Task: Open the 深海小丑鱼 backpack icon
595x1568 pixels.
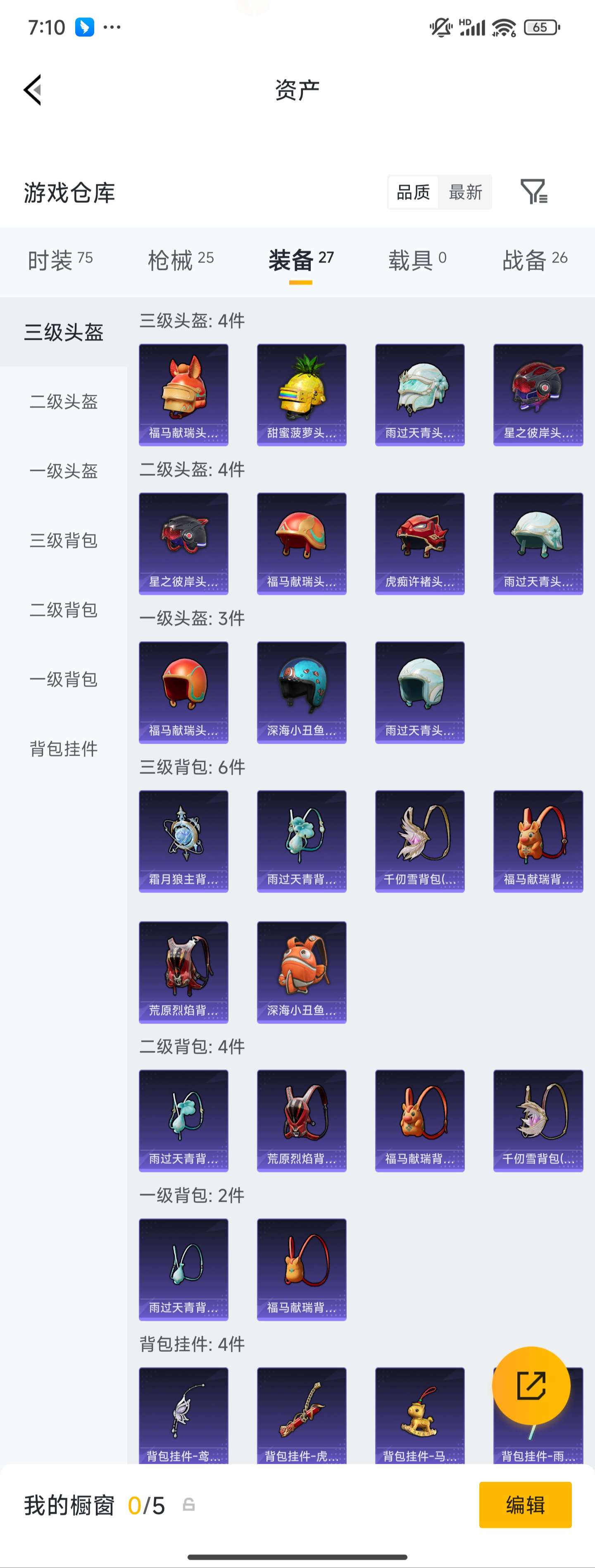Action: click(x=302, y=971)
